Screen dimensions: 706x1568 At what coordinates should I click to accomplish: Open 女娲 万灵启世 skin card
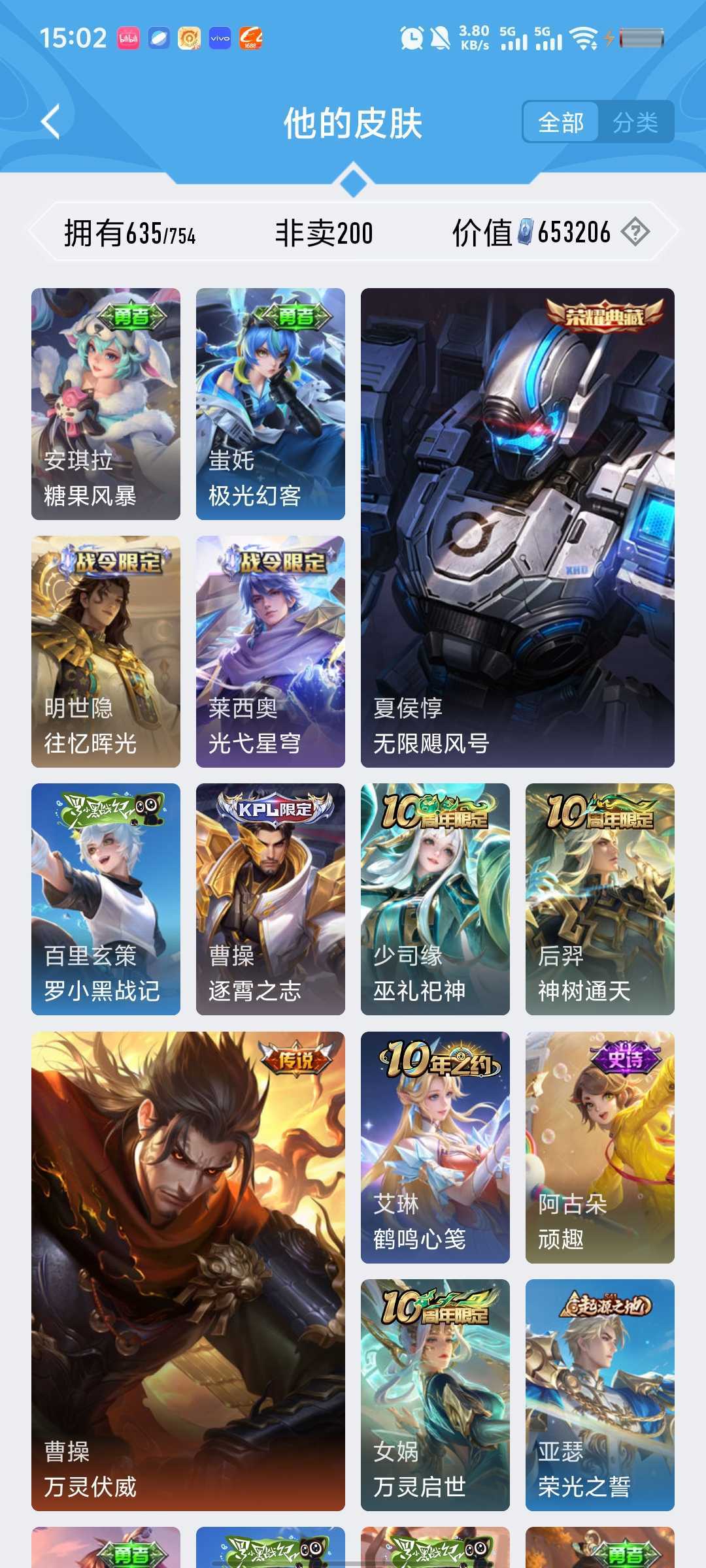(435, 1395)
